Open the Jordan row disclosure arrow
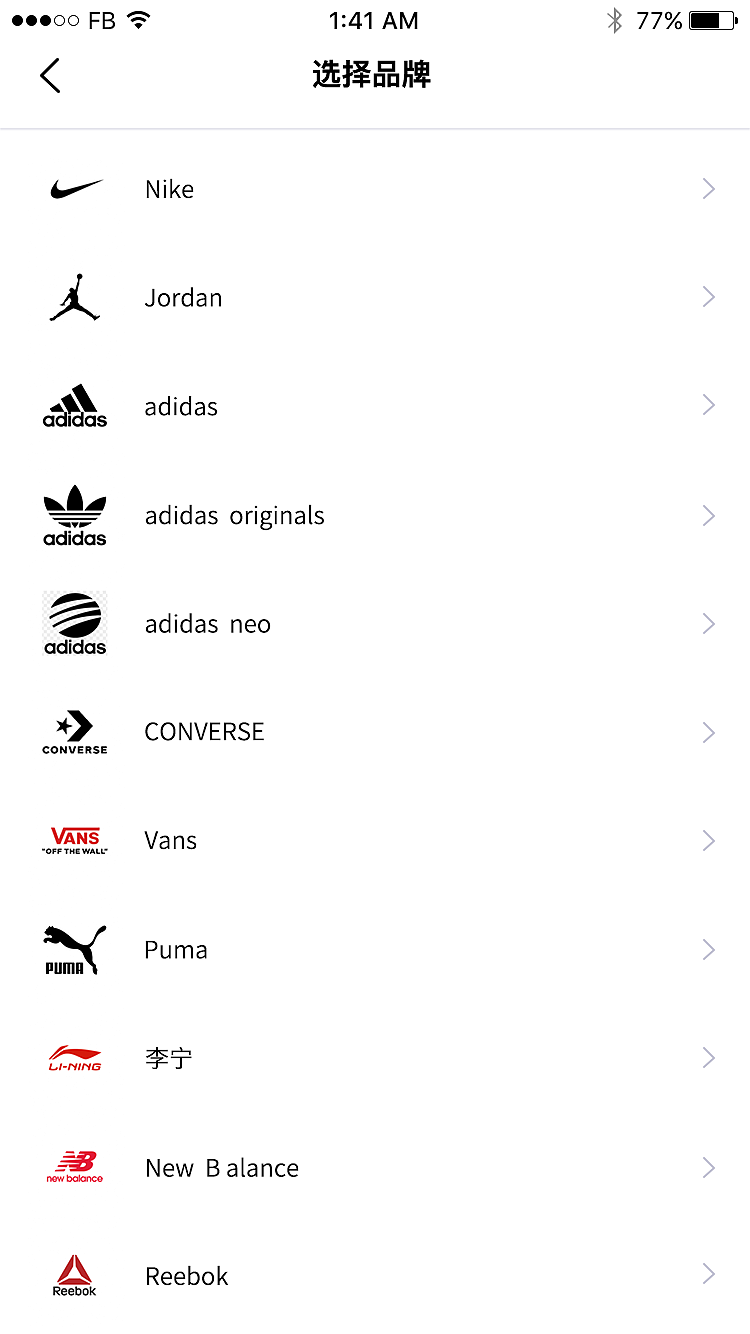The image size is (750, 1334). [709, 297]
